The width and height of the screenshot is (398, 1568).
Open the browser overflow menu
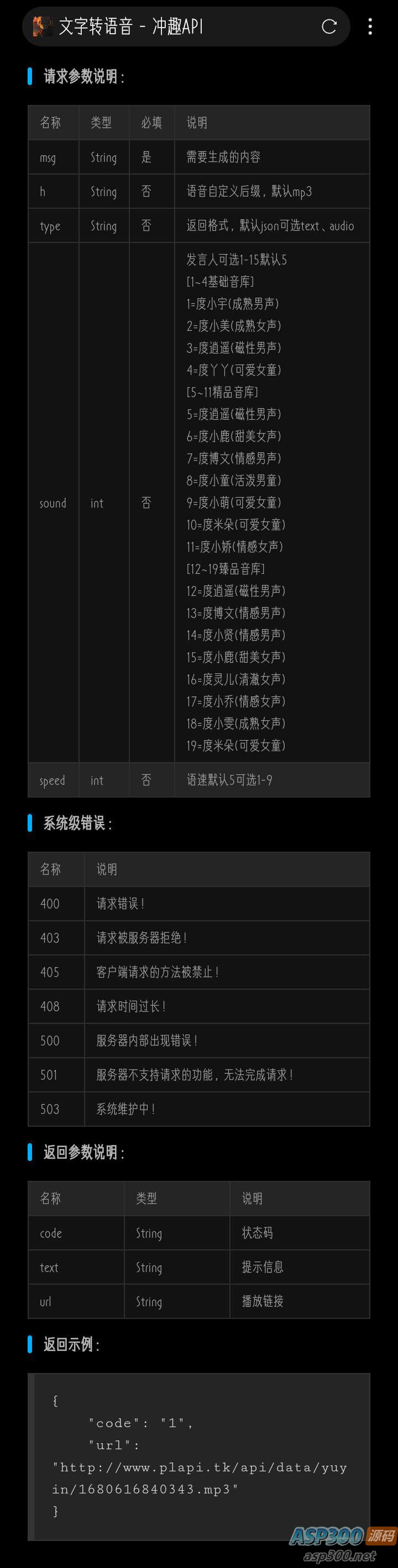pos(370,26)
